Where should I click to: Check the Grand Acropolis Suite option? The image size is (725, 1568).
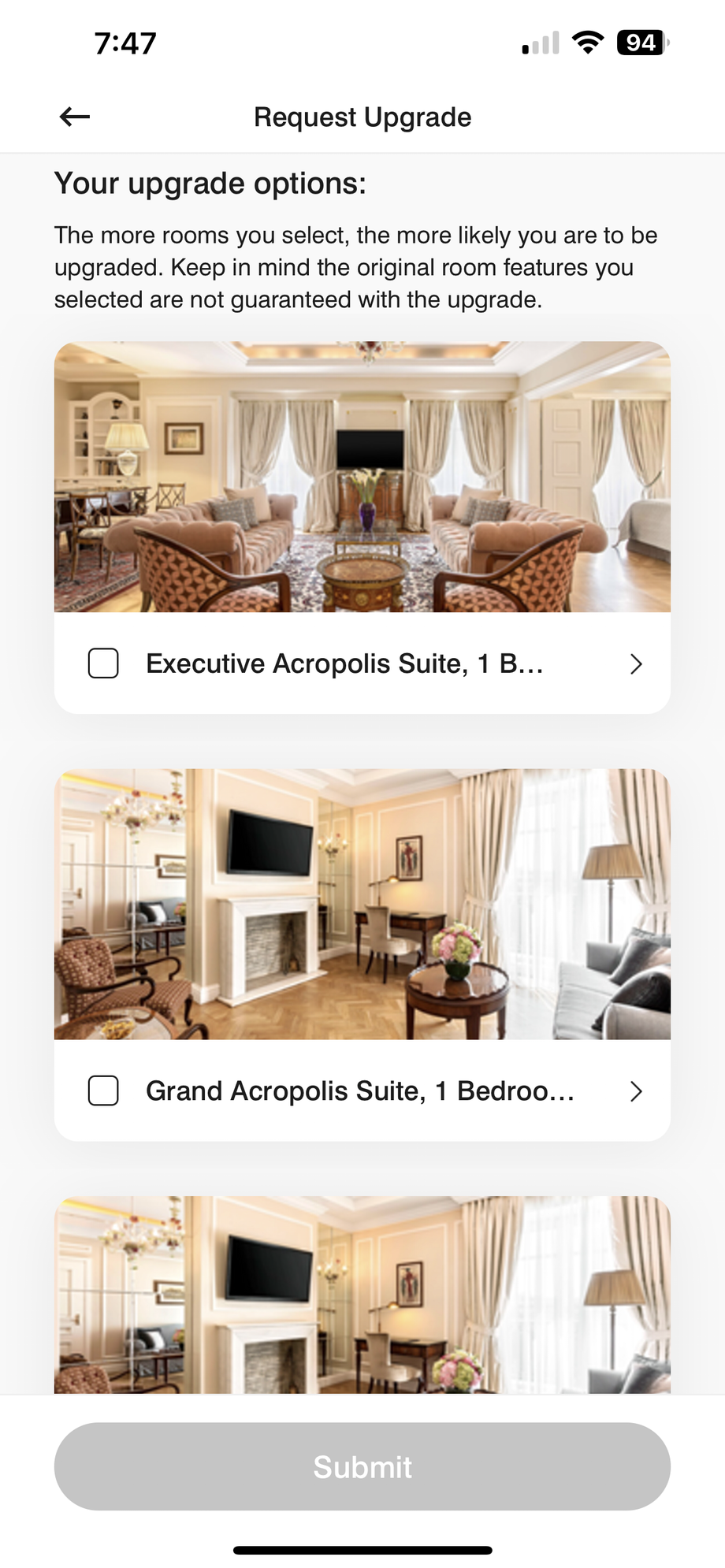pyautogui.click(x=103, y=1091)
